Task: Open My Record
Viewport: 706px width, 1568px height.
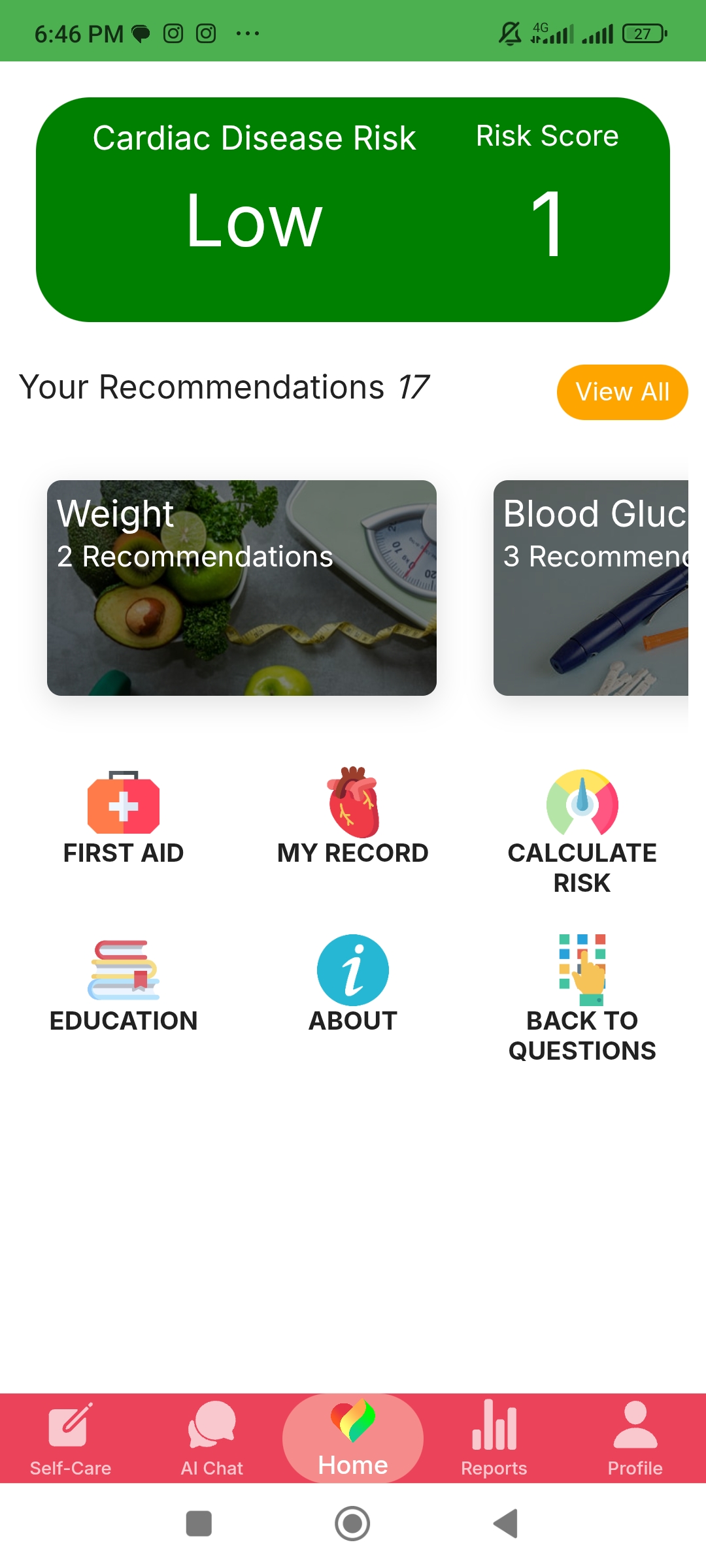Action: click(353, 817)
